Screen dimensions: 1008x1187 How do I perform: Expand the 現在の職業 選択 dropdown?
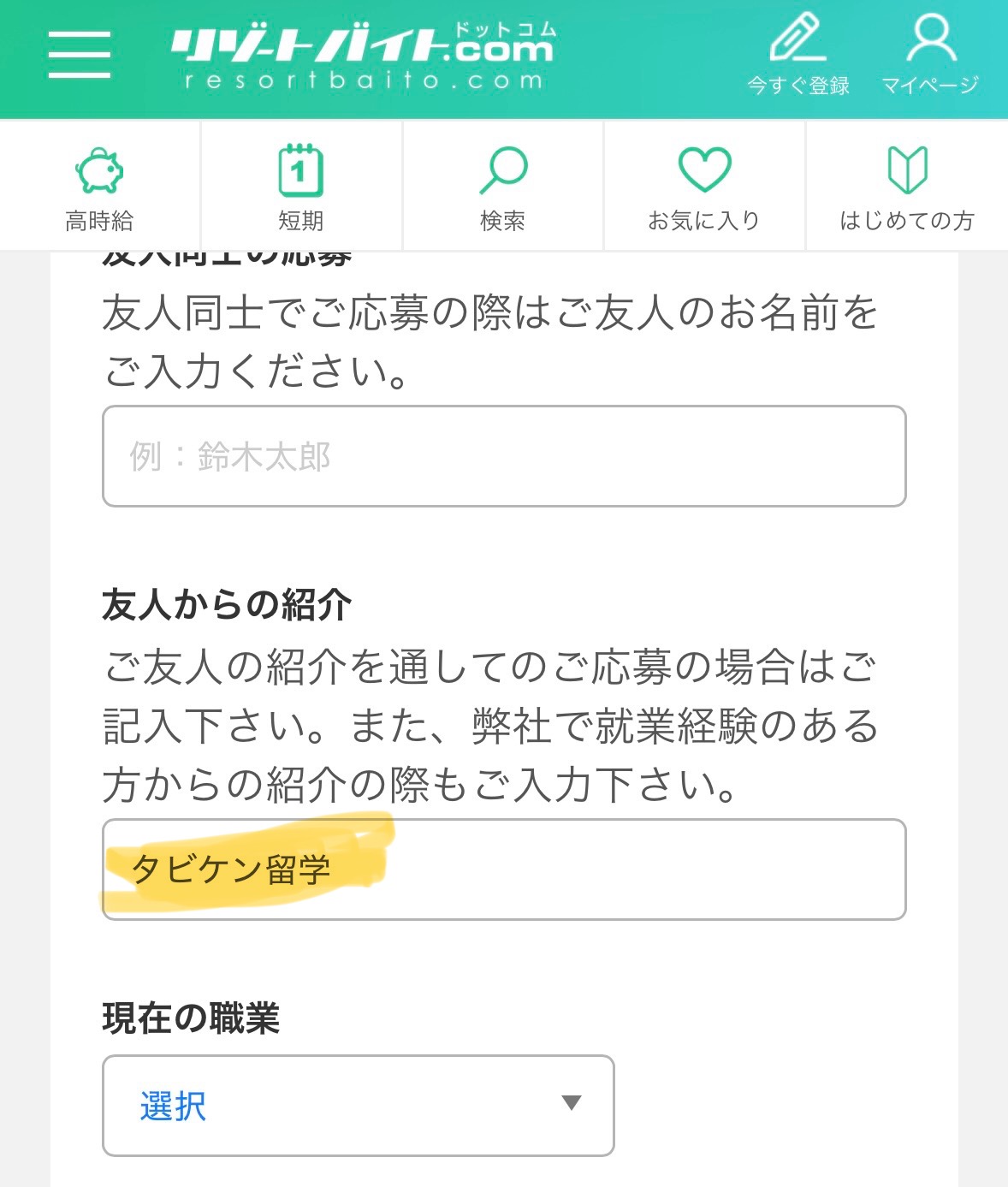coord(358,1105)
